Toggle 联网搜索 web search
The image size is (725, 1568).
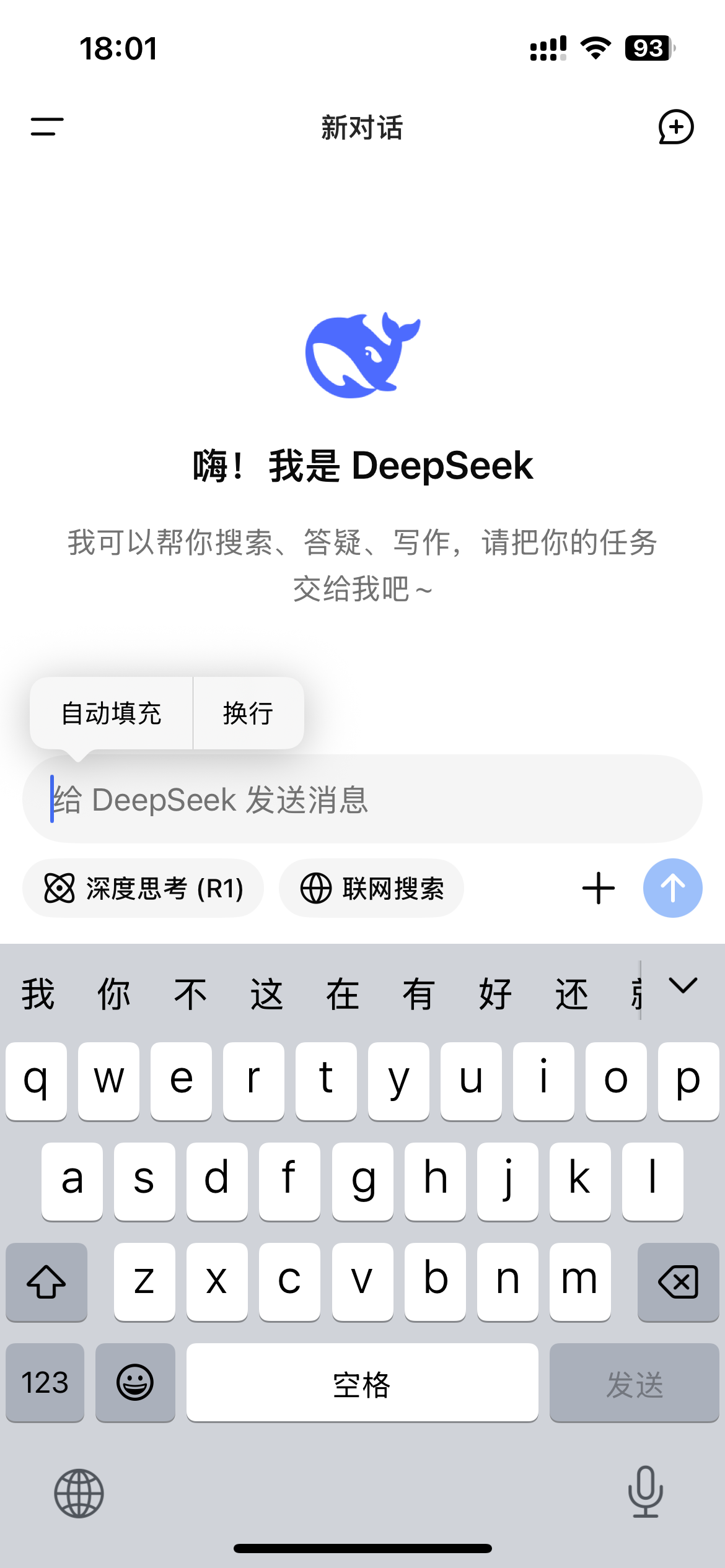click(371, 889)
